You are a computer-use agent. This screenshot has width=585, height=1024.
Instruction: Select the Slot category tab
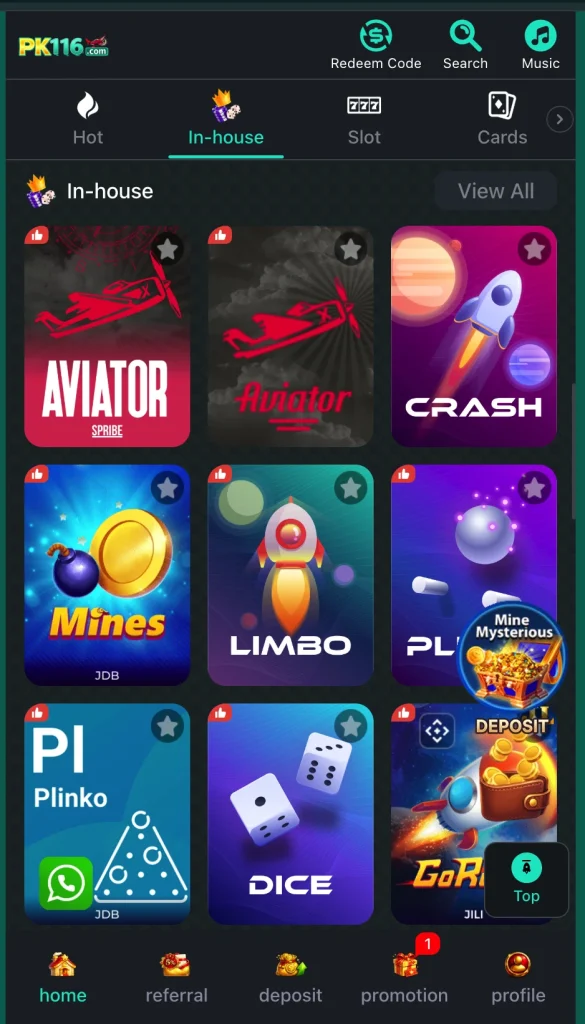(364, 120)
